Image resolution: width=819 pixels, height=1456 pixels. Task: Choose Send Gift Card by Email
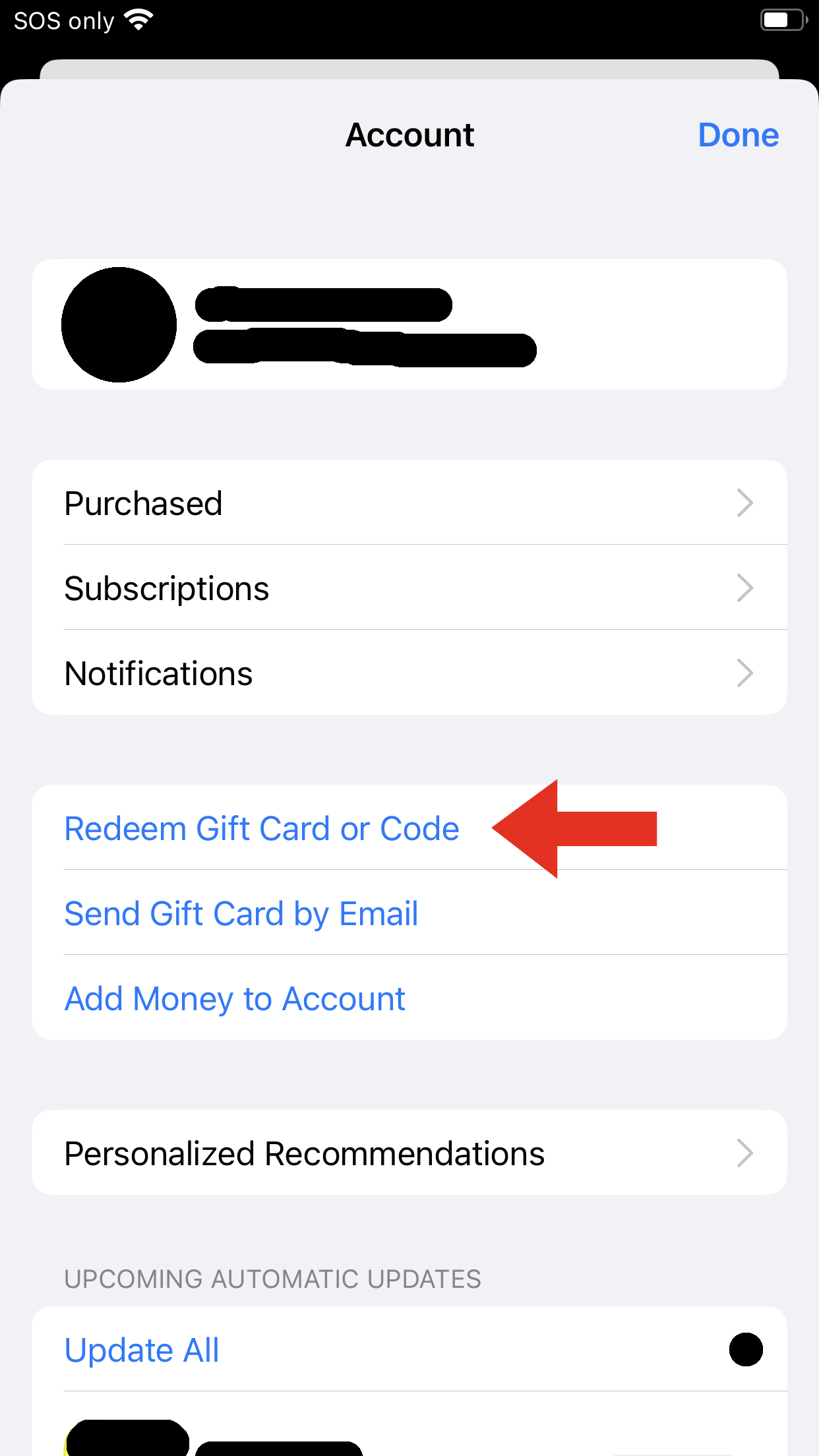coord(241,913)
